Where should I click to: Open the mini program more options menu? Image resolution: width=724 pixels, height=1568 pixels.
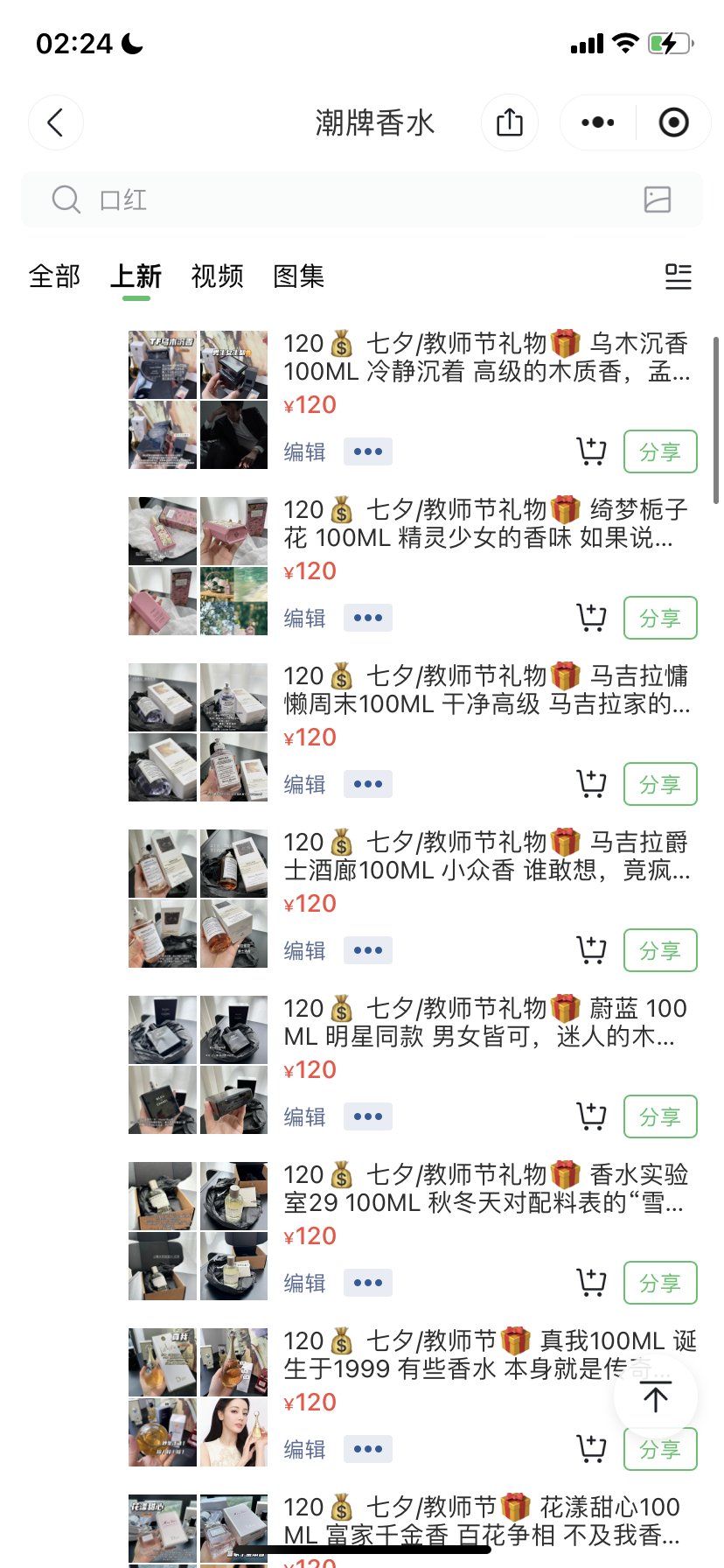coord(598,122)
